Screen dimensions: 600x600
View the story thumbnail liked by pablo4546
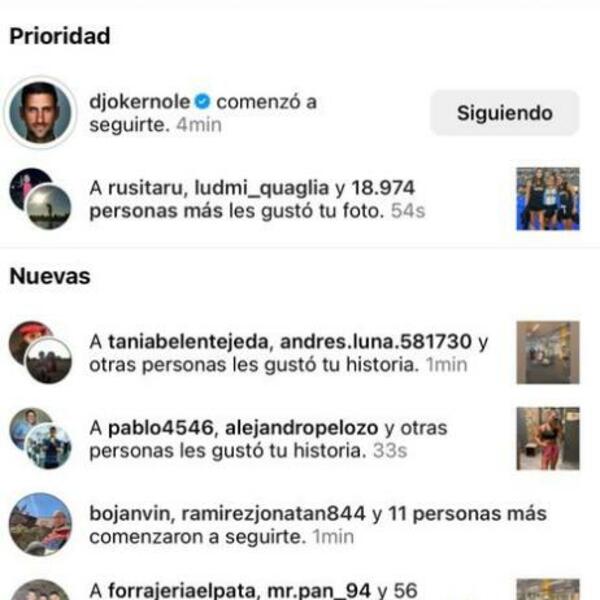pyautogui.click(x=547, y=438)
